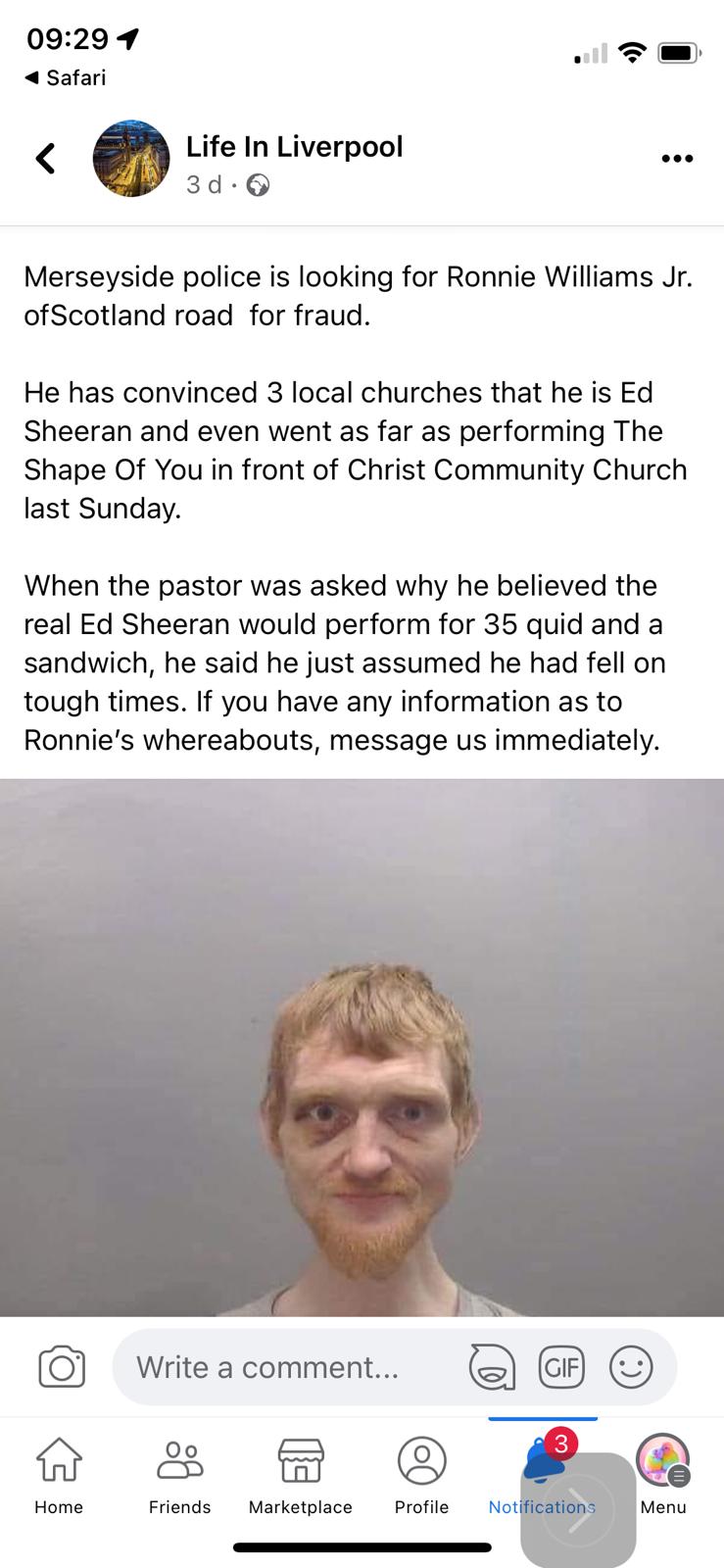Open the post's three-dot options menu
Image resolution: width=724 pixels, height=1568 pixels.
[677, 158]
